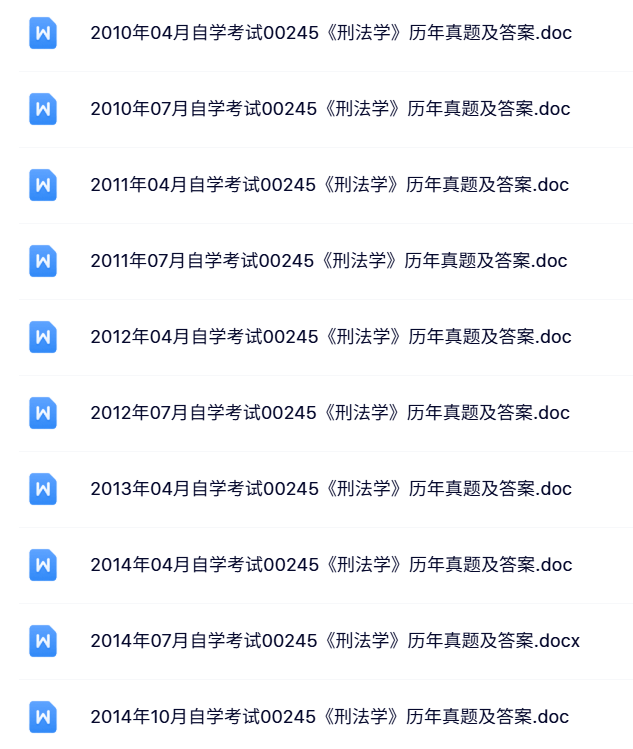Open the 2014年04月 刑法学 历年真题 file

pos(330,565)
